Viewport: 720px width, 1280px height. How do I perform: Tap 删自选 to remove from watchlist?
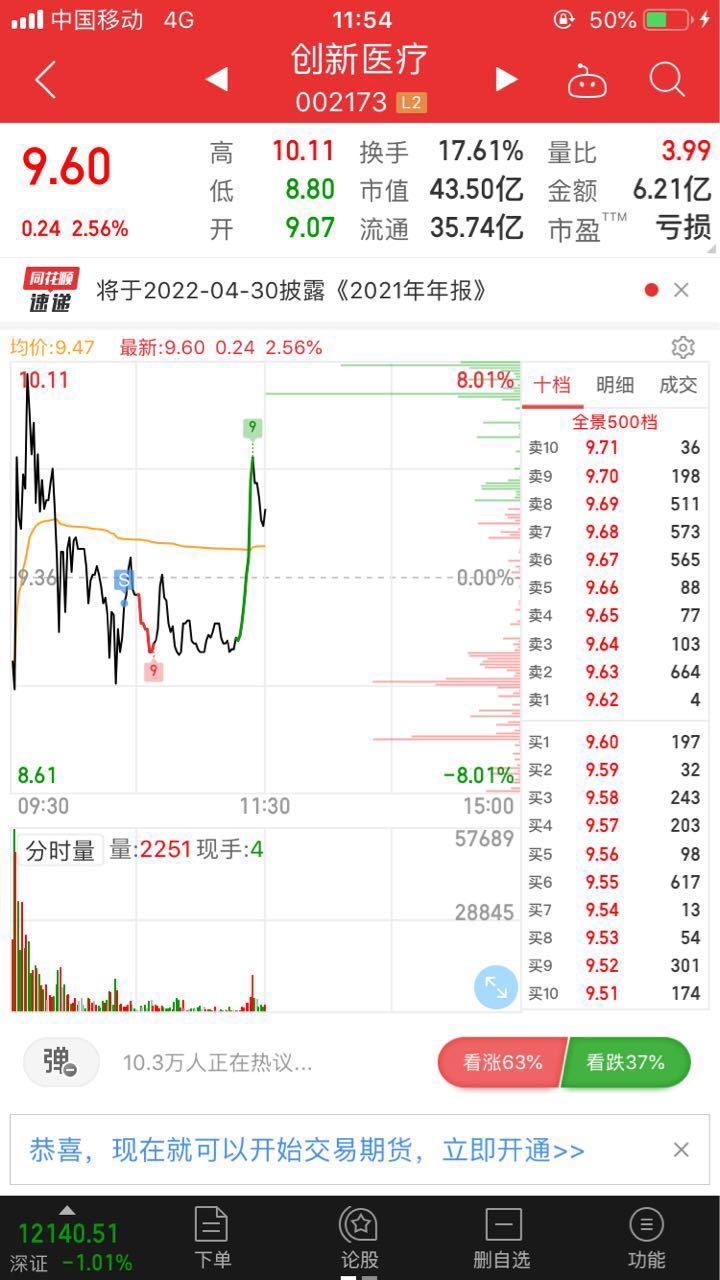(x=502, y=1238)
